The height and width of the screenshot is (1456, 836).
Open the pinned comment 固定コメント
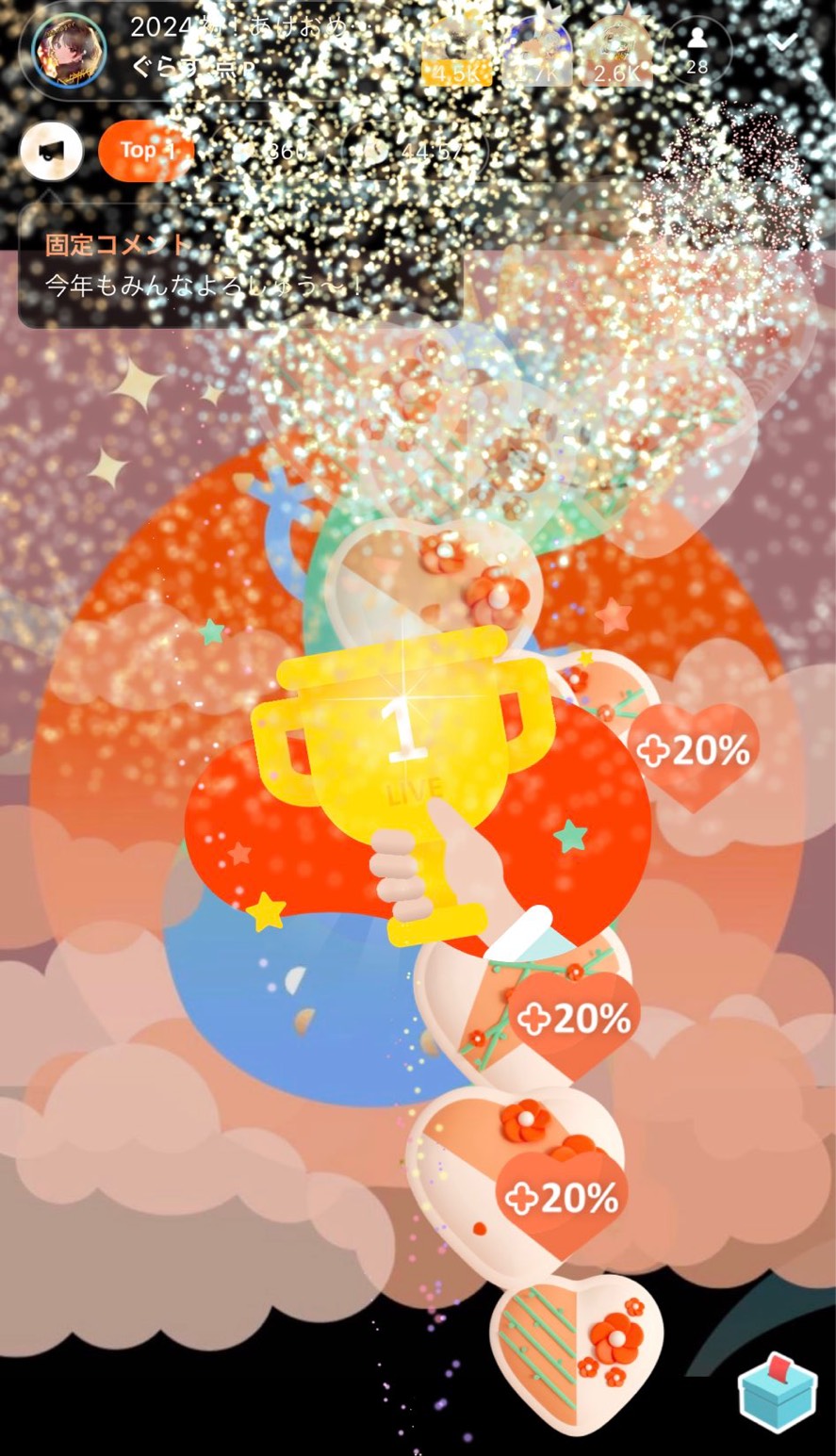[x=240, y=266]
